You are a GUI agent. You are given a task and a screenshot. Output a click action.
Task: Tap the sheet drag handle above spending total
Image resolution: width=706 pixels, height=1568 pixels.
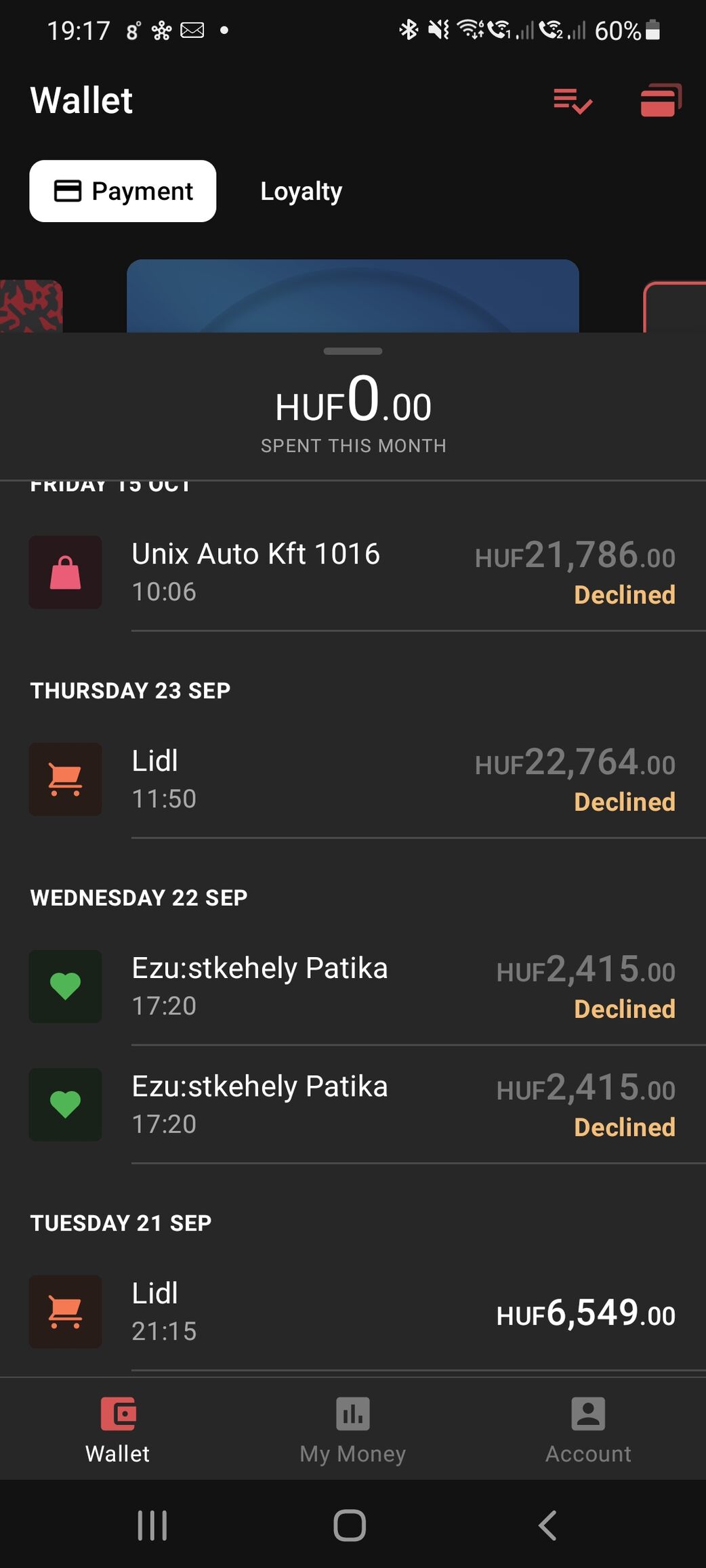click(352, 351)
